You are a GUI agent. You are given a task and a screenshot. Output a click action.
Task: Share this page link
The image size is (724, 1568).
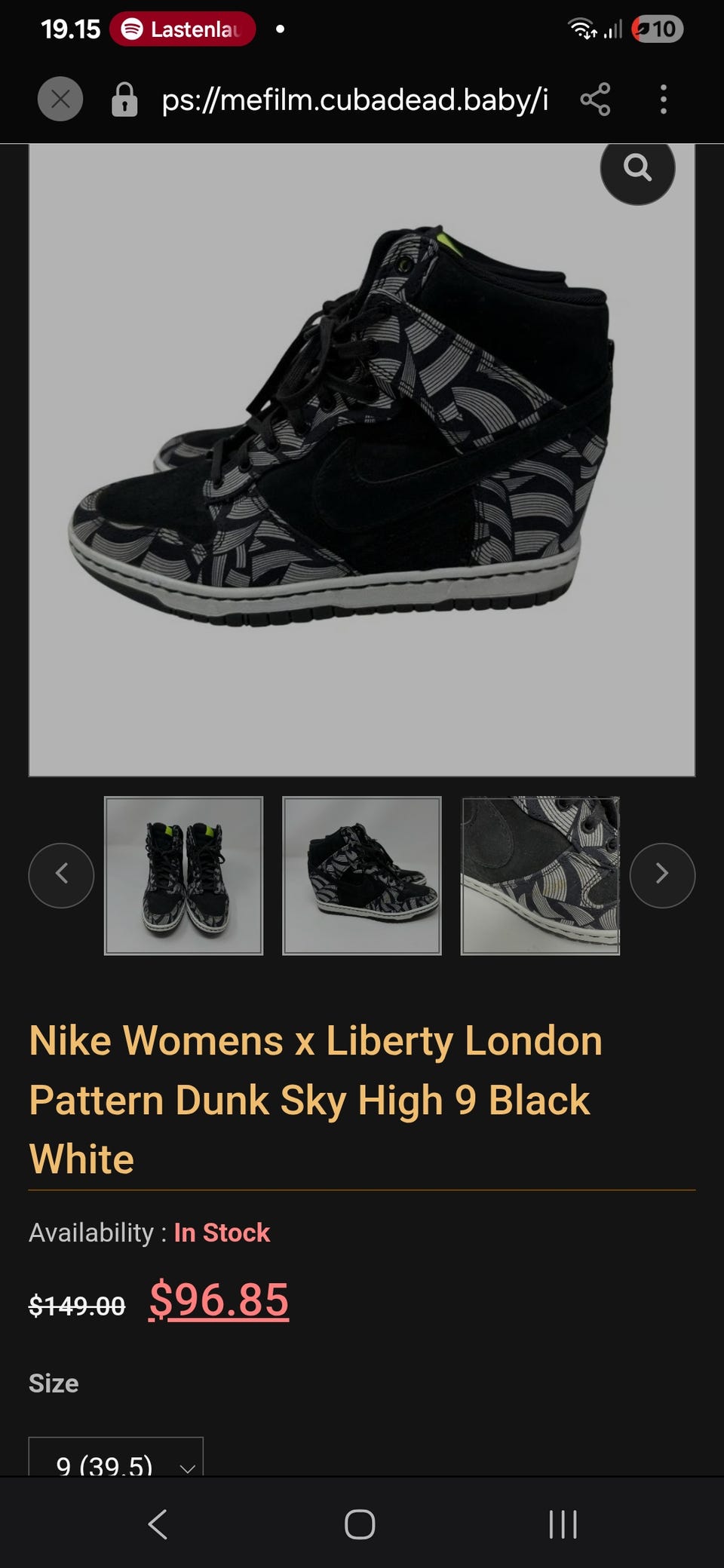[x=595, y=100]
